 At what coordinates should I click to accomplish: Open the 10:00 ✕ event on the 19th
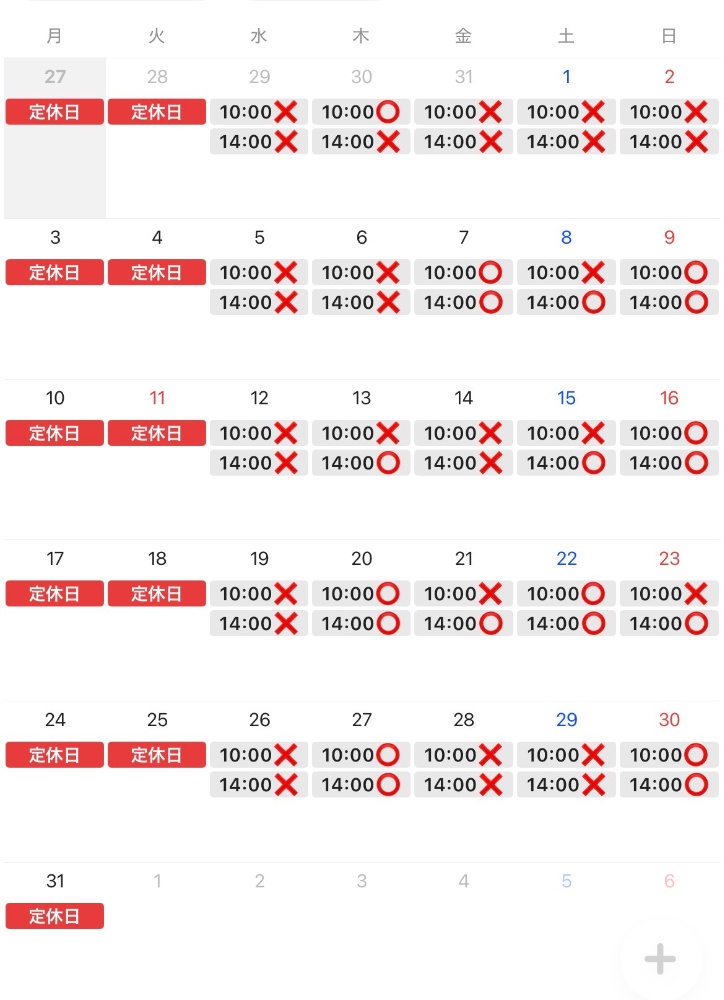tap(259, 594)
